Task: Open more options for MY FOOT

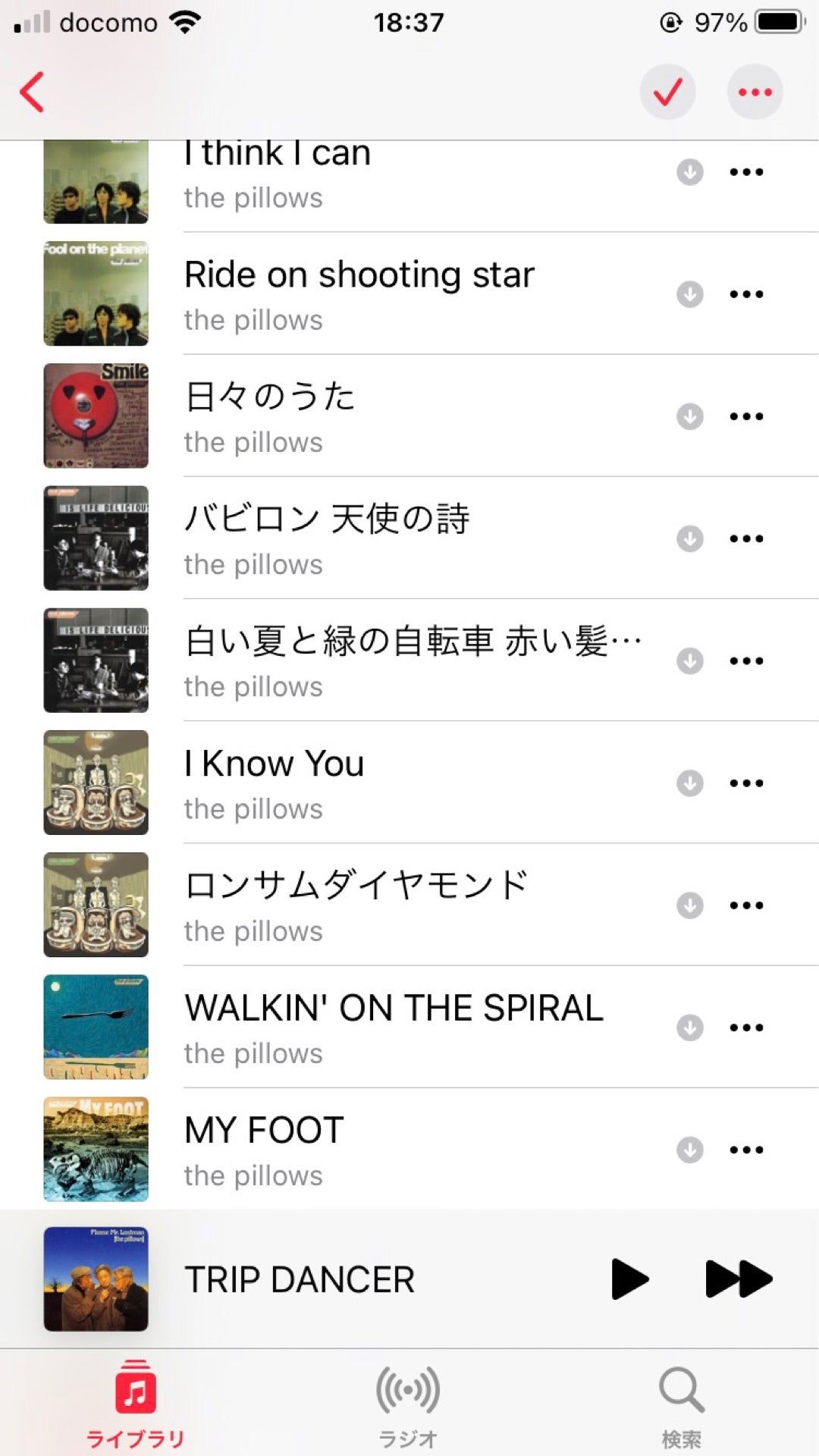Action: [x=746, y=1150]
